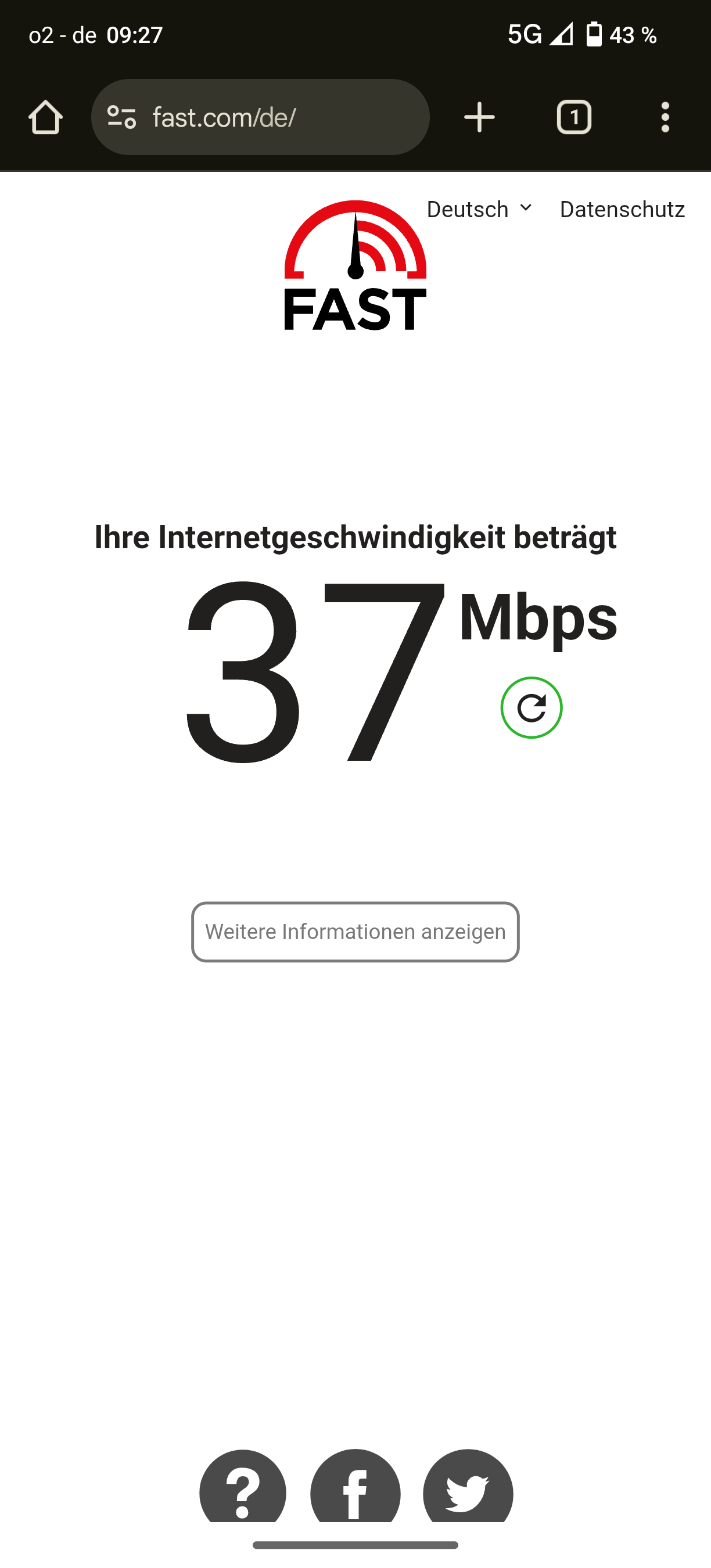This screenshot has width=711, height=1568.
Task: Share result on Twitter
Action: [468, 1489]
